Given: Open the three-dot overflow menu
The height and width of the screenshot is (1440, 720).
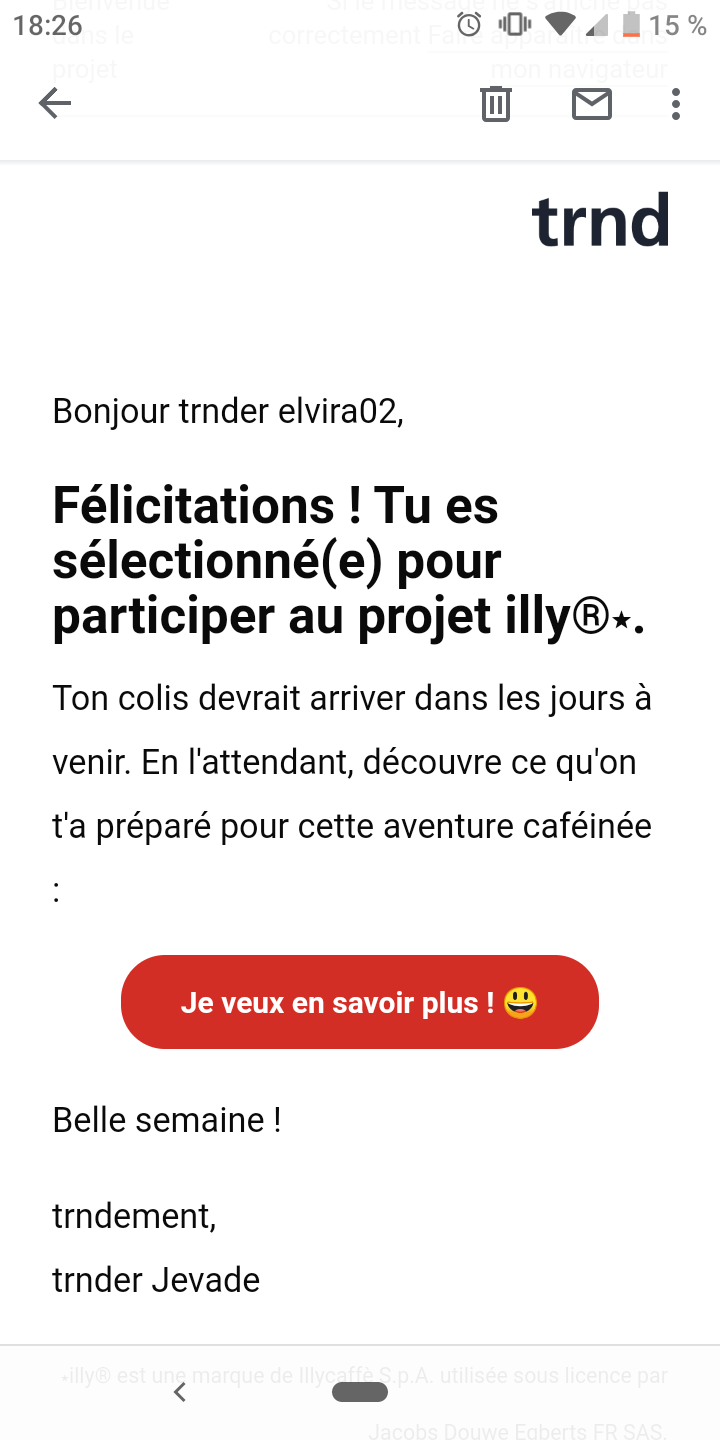Looking at the screenshot, I should [x=676, y=104].
